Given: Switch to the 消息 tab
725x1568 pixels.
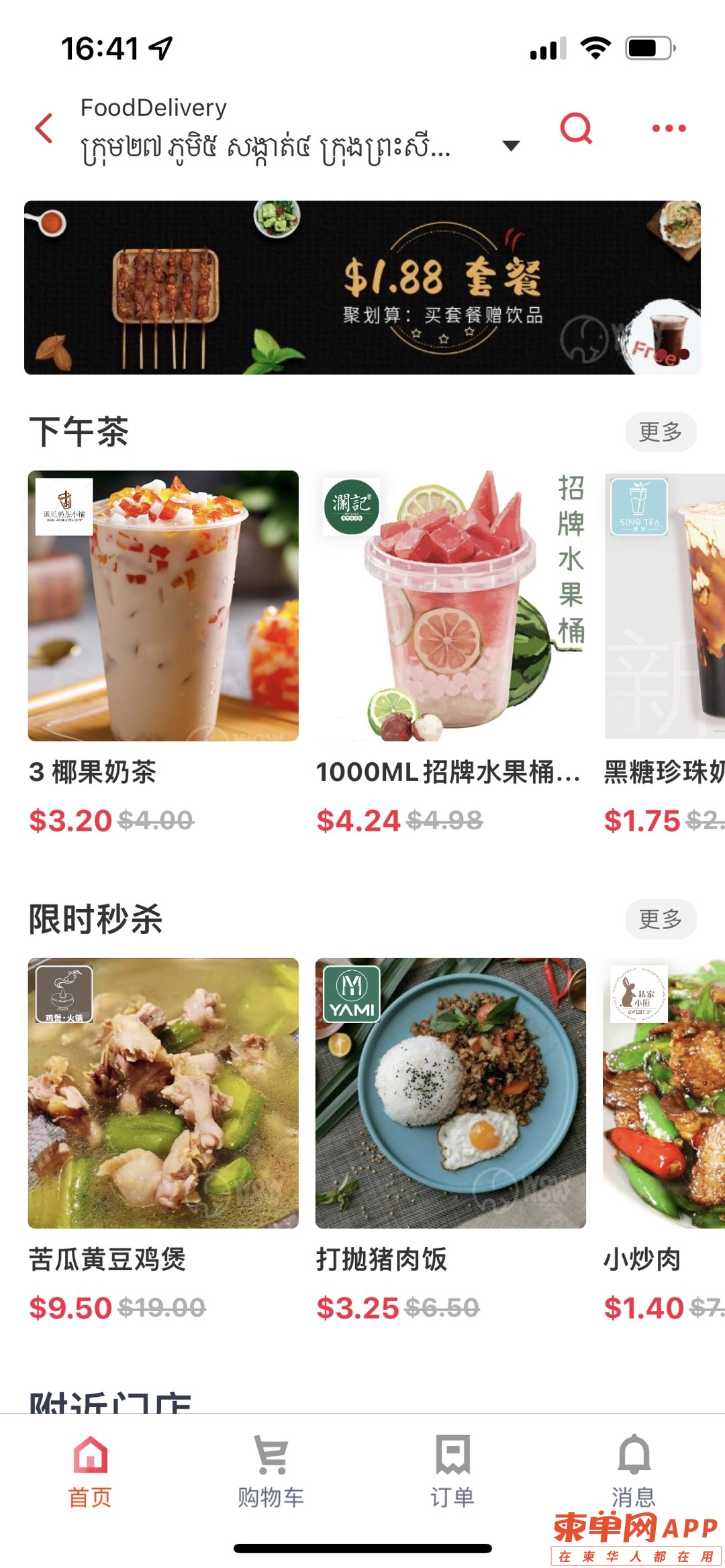Looking at the screenshot, I should pyautogui.click(x=633, y=1471).
